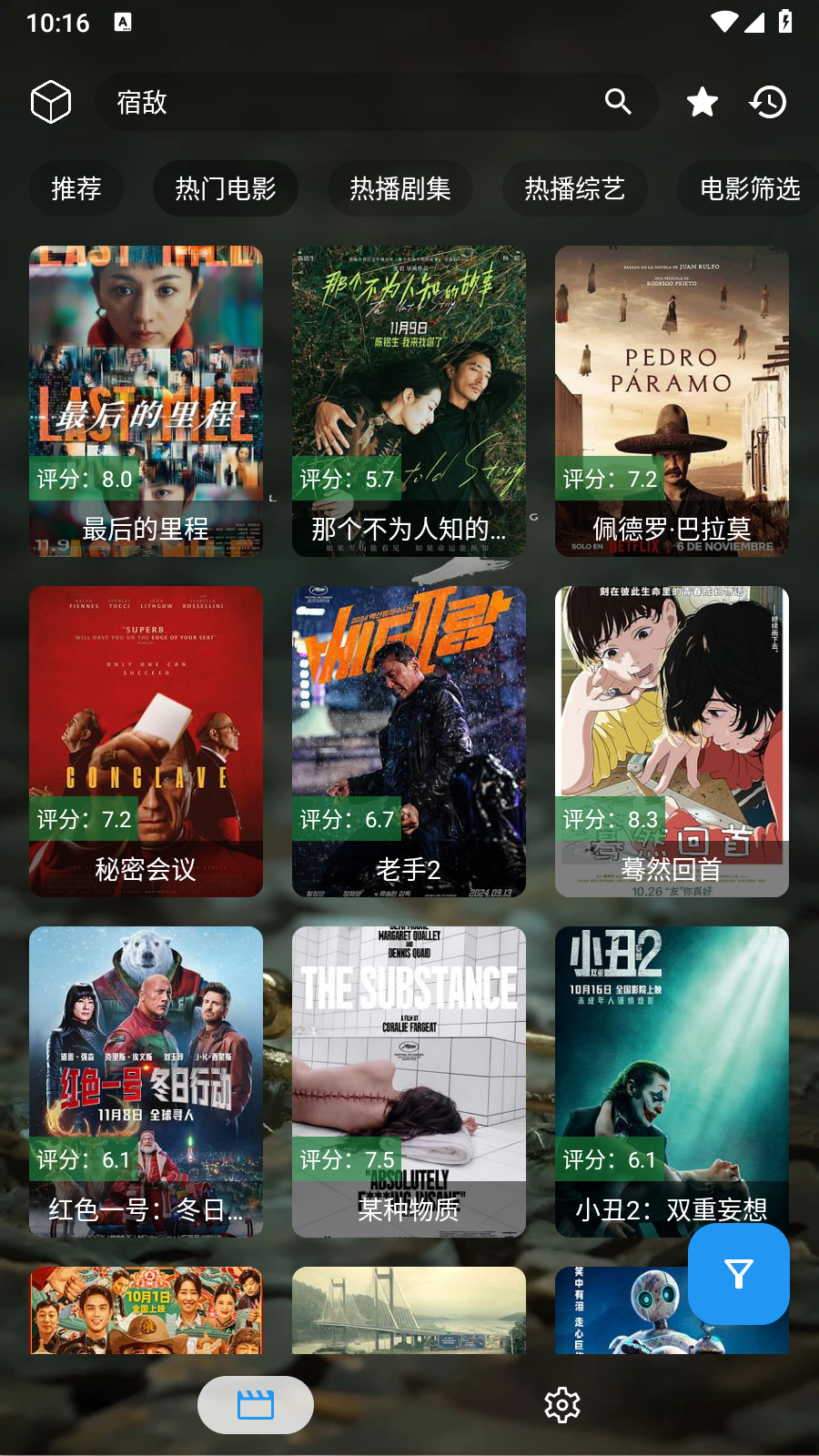
Task: Switch to the movies clapperboard tab
Action: (256, 1405)
